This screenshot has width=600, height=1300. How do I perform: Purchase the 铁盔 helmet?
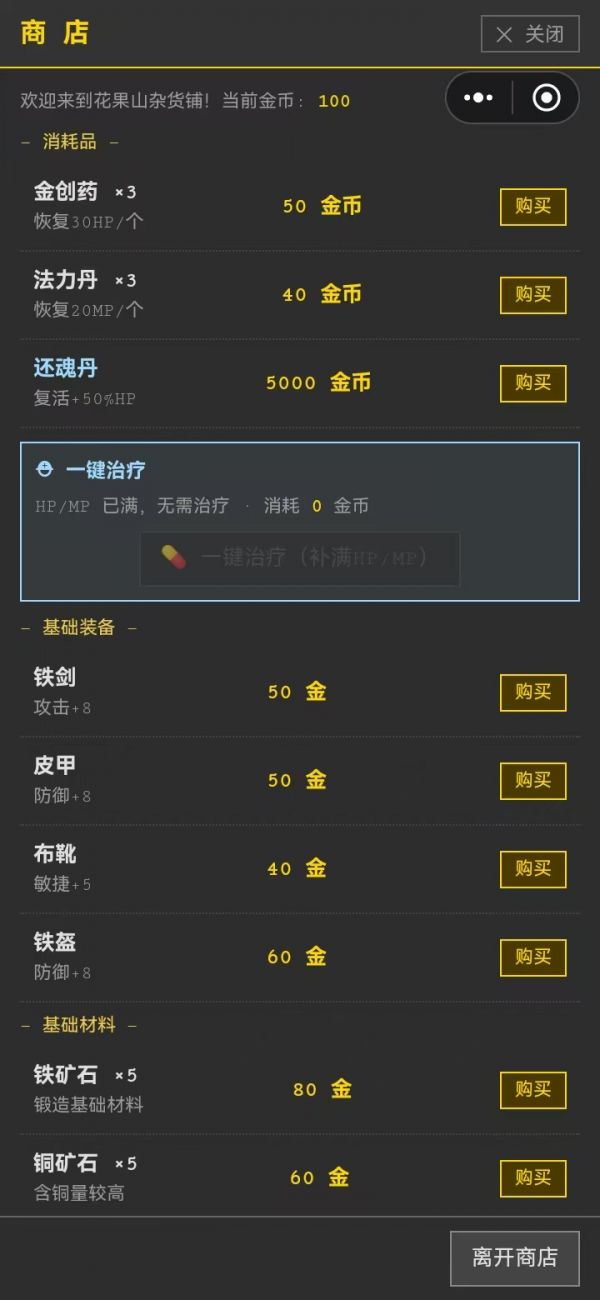point(533,957)
